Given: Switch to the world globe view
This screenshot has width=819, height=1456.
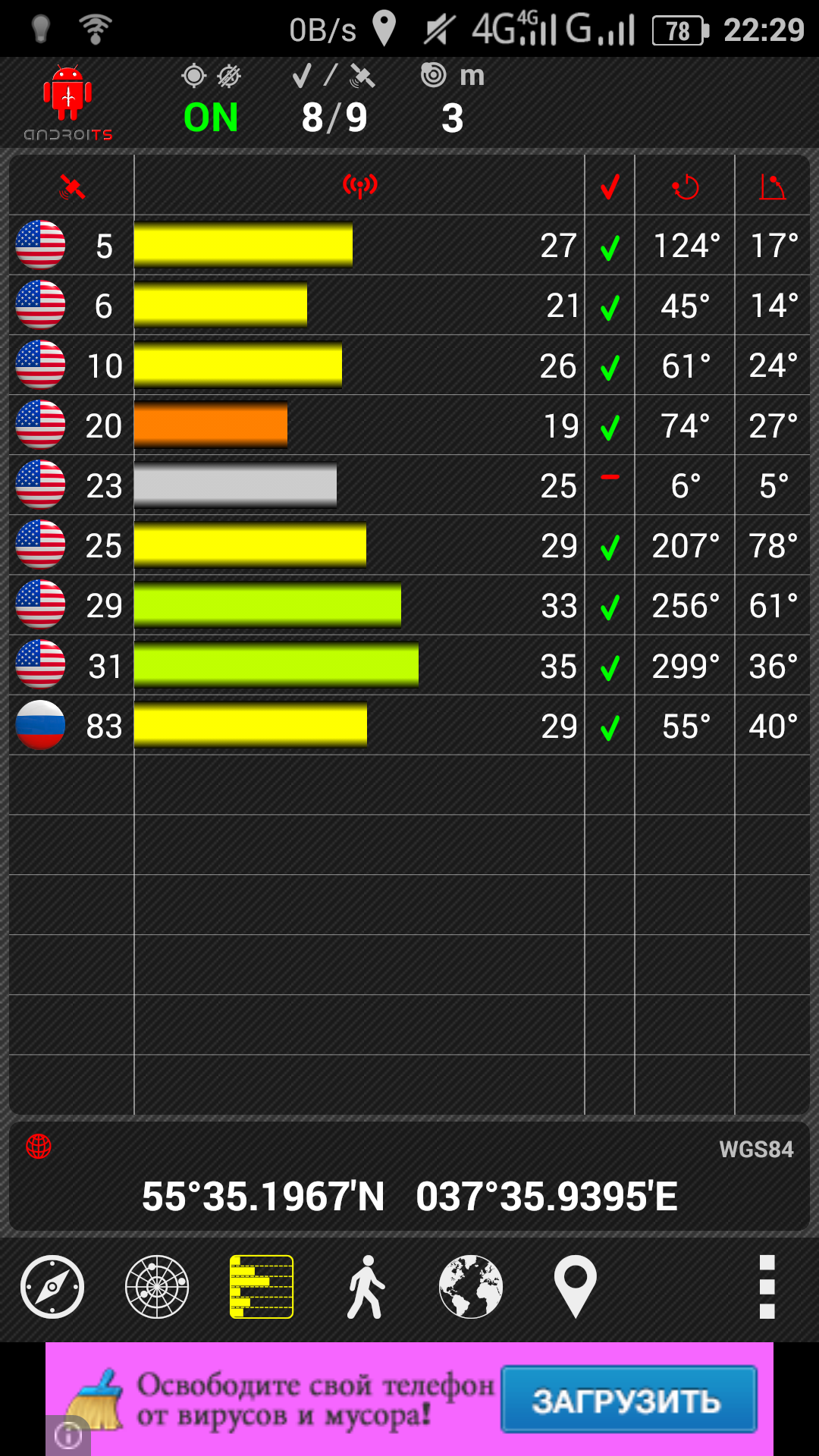Looking at the screenshot, I should [x=471, y=1287].
